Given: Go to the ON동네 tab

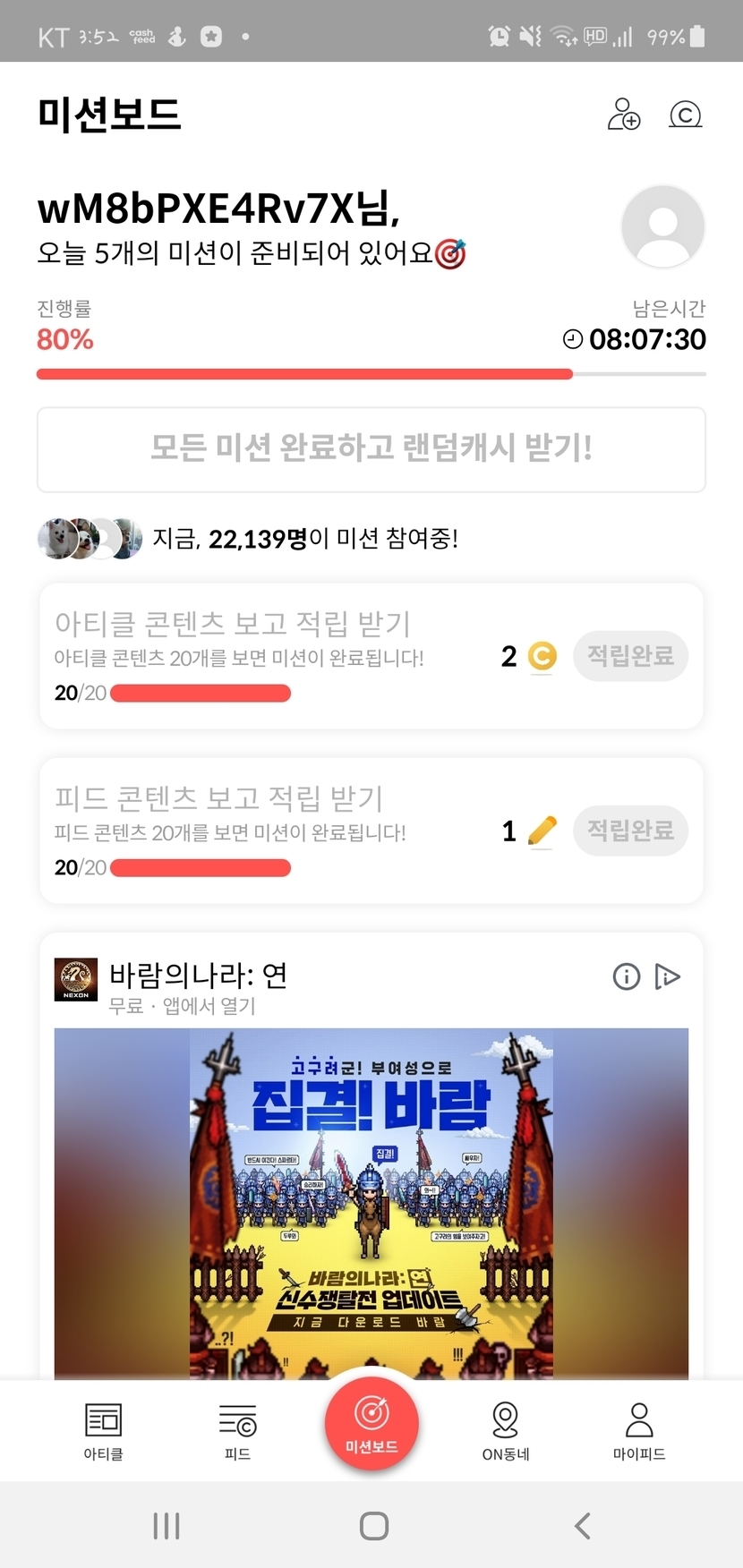Looking at the screenshot, I should [x=506, y=1430].
